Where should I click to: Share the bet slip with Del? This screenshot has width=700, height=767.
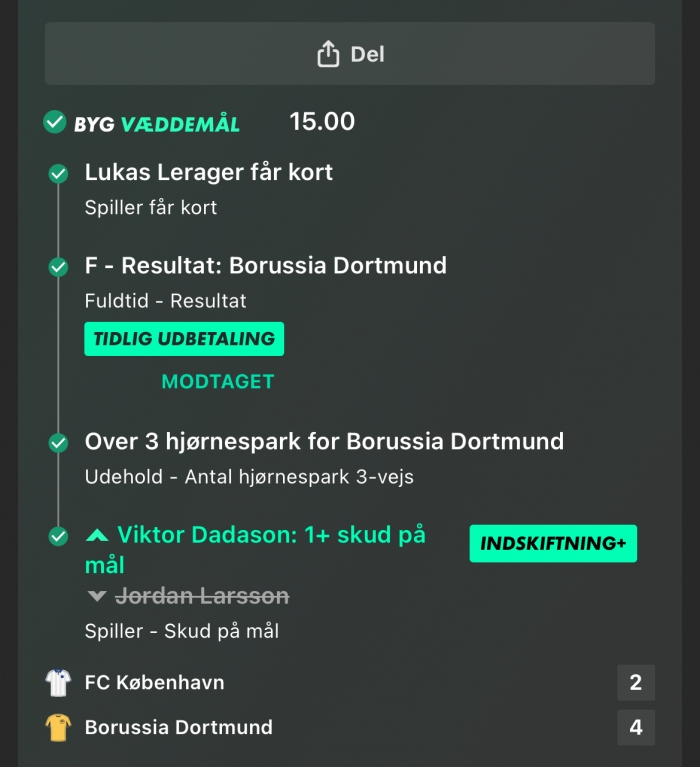[x=350, y=54]
